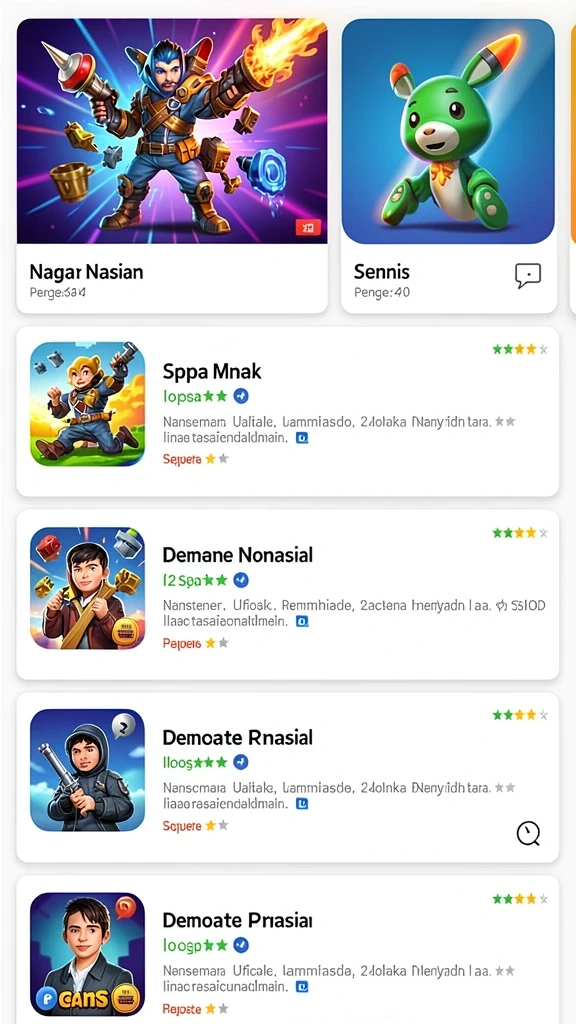Open the Nagar Nasian featured game card

(x=172, y=166)
